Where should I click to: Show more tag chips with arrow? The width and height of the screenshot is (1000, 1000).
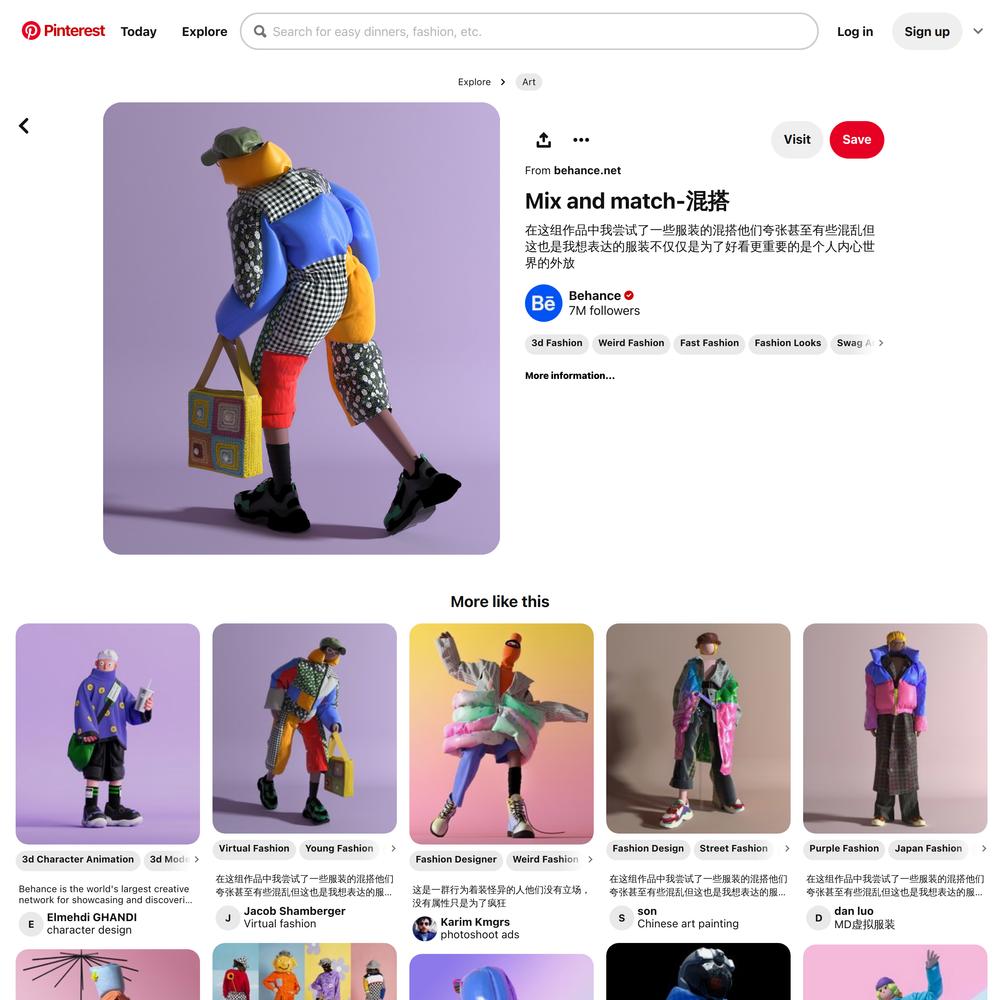pos(880,343)
